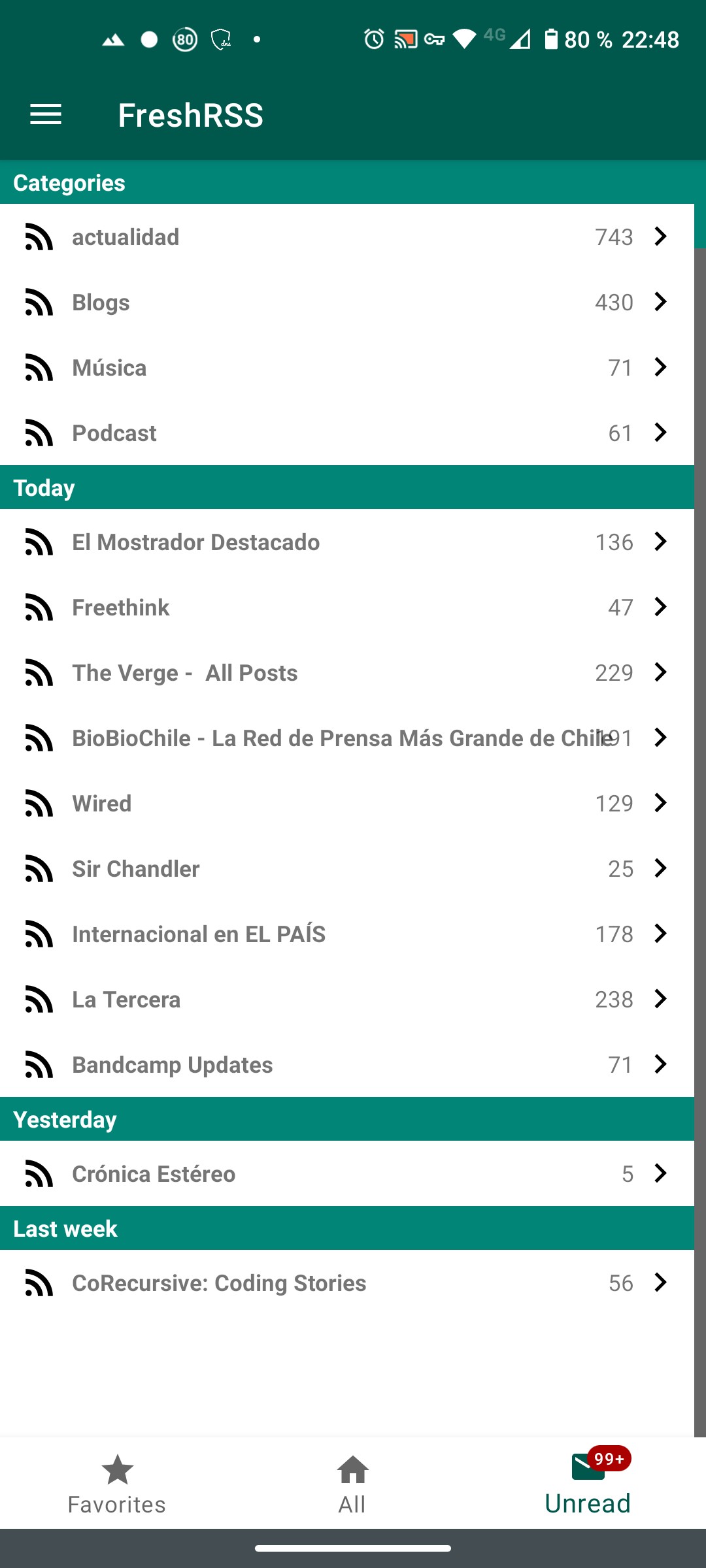Open the Freethink feed

point(346,607)
